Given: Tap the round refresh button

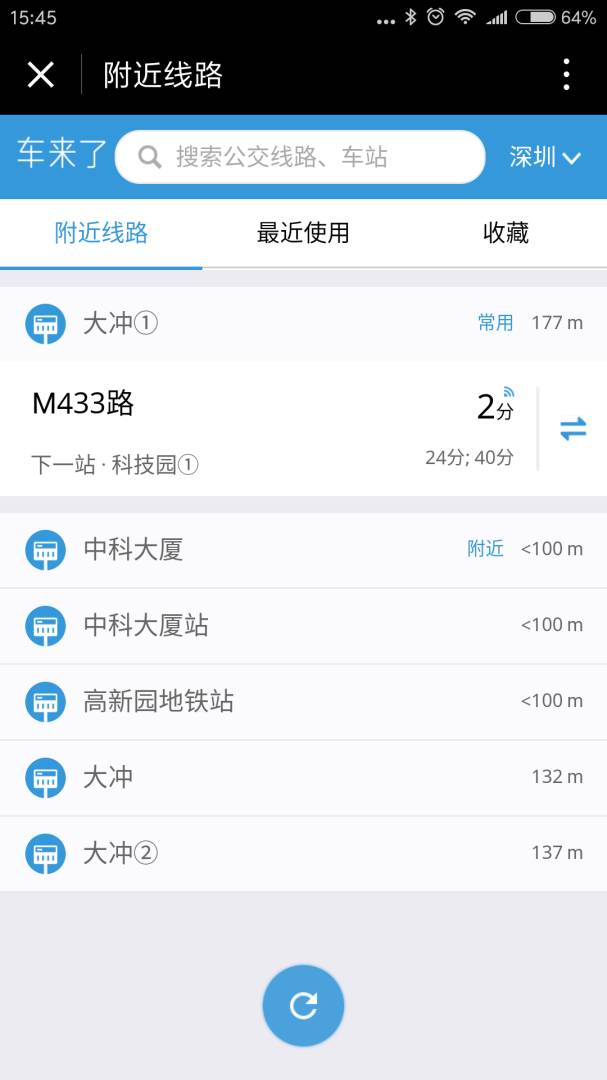Looking at the screenshot, I should 303,1005.
